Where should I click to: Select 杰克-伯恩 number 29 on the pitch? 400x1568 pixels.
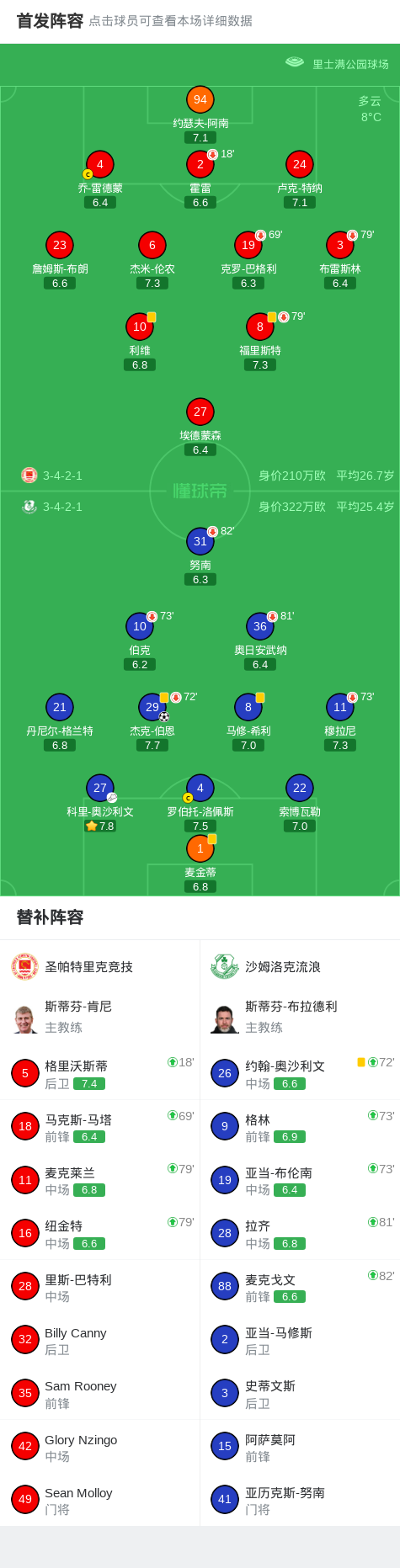coord(152,722)
